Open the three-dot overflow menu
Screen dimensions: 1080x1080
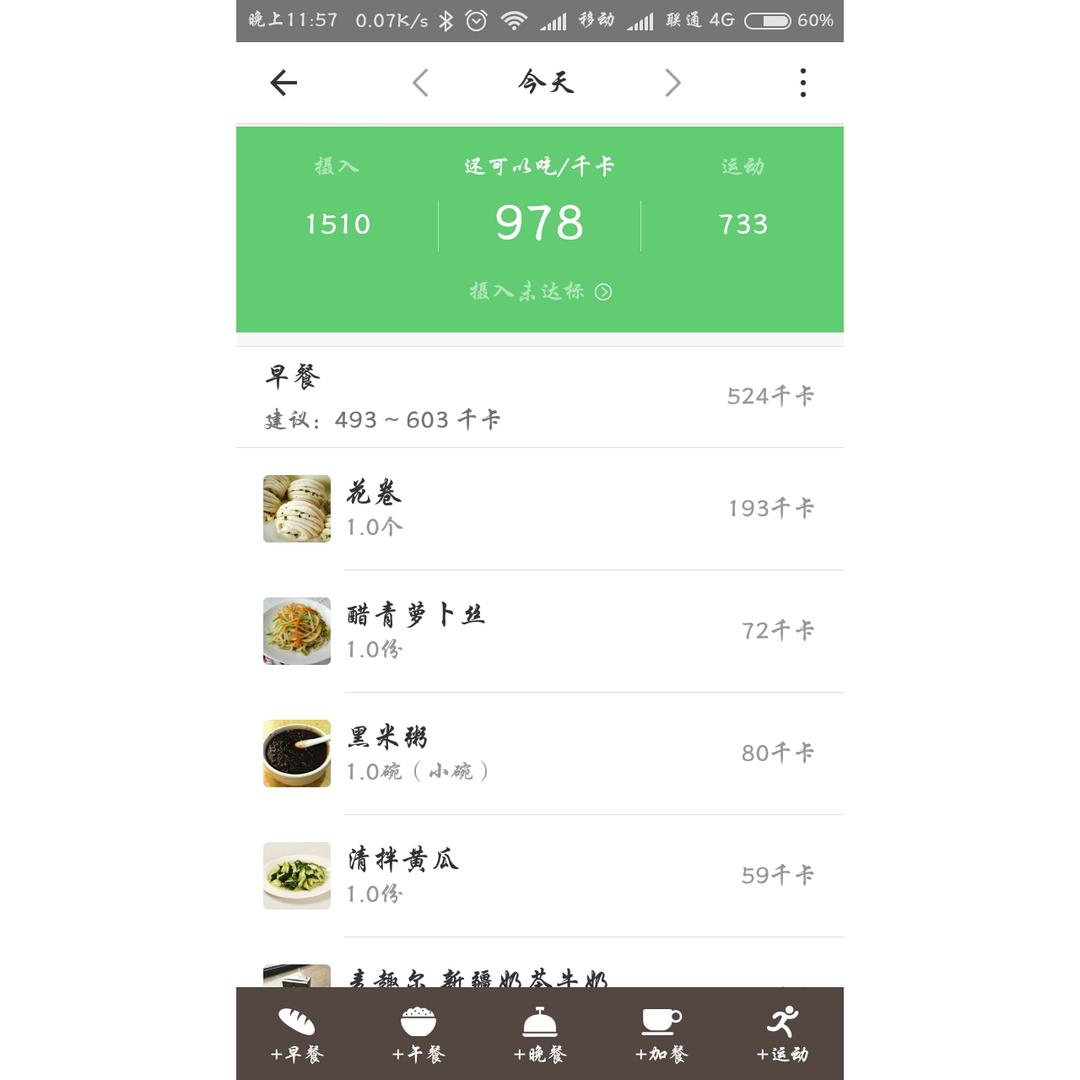point(802,83)
